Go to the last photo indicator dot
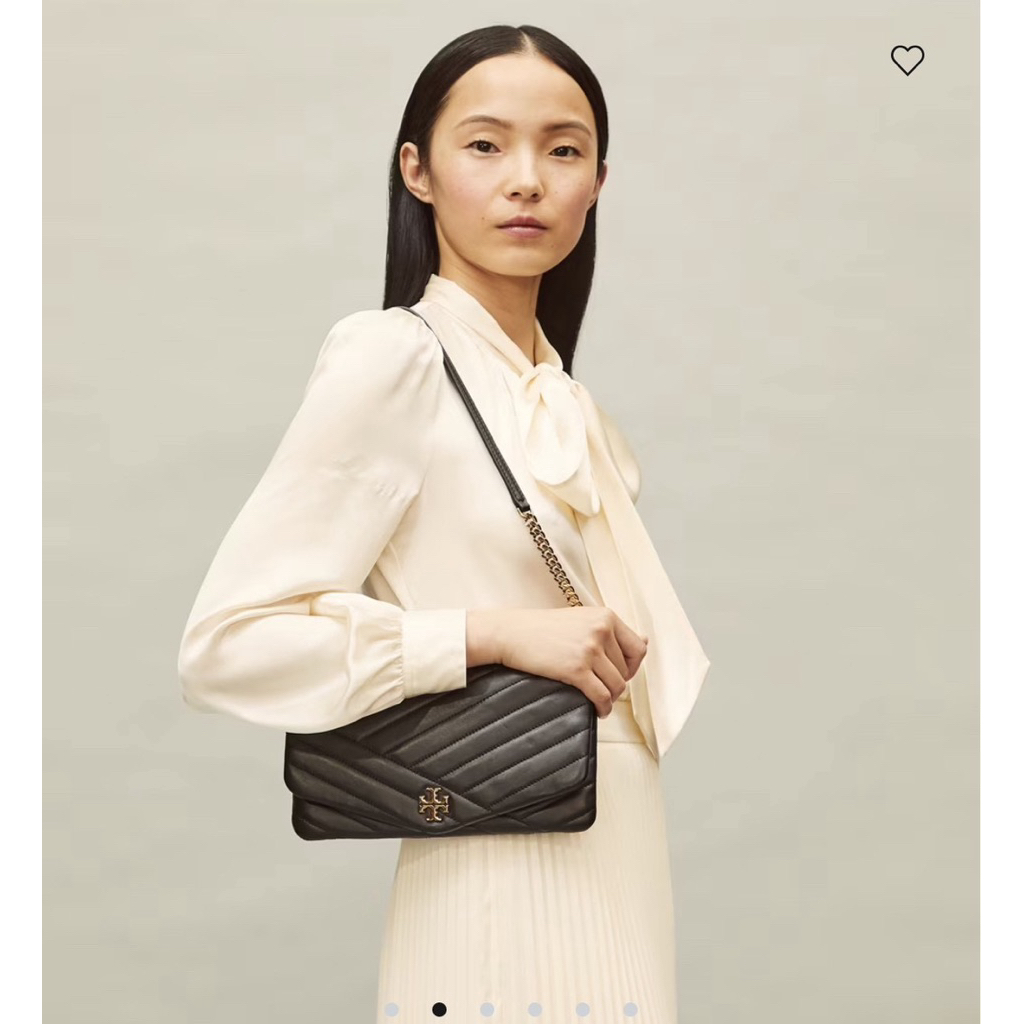 (630, 1010)
